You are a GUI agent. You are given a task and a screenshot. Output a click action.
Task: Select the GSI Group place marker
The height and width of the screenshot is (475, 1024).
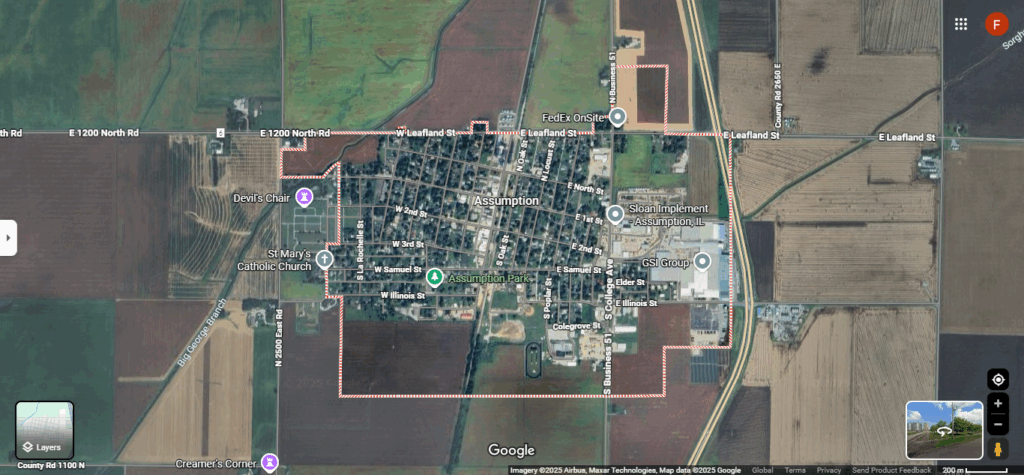pos(702,262)
